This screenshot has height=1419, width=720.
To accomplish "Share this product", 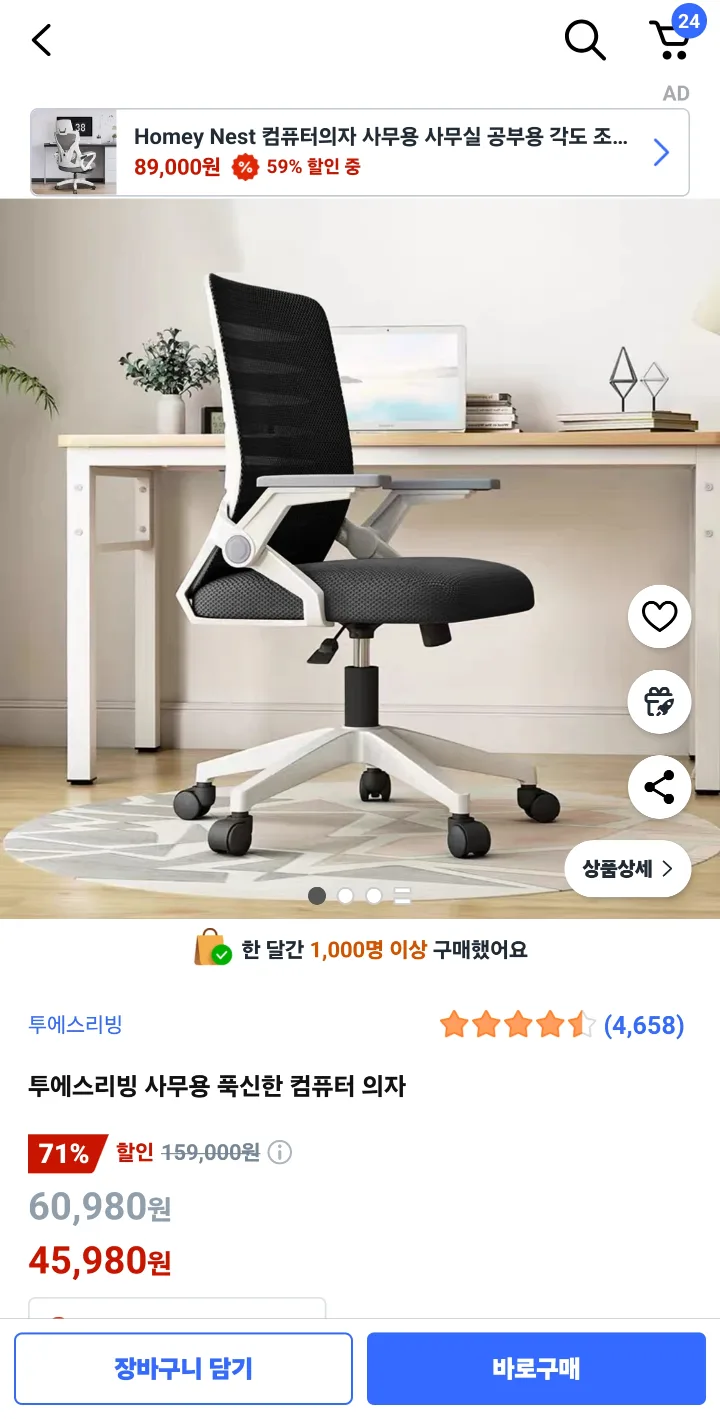I will pyautogui.click(x=660, y=787).
